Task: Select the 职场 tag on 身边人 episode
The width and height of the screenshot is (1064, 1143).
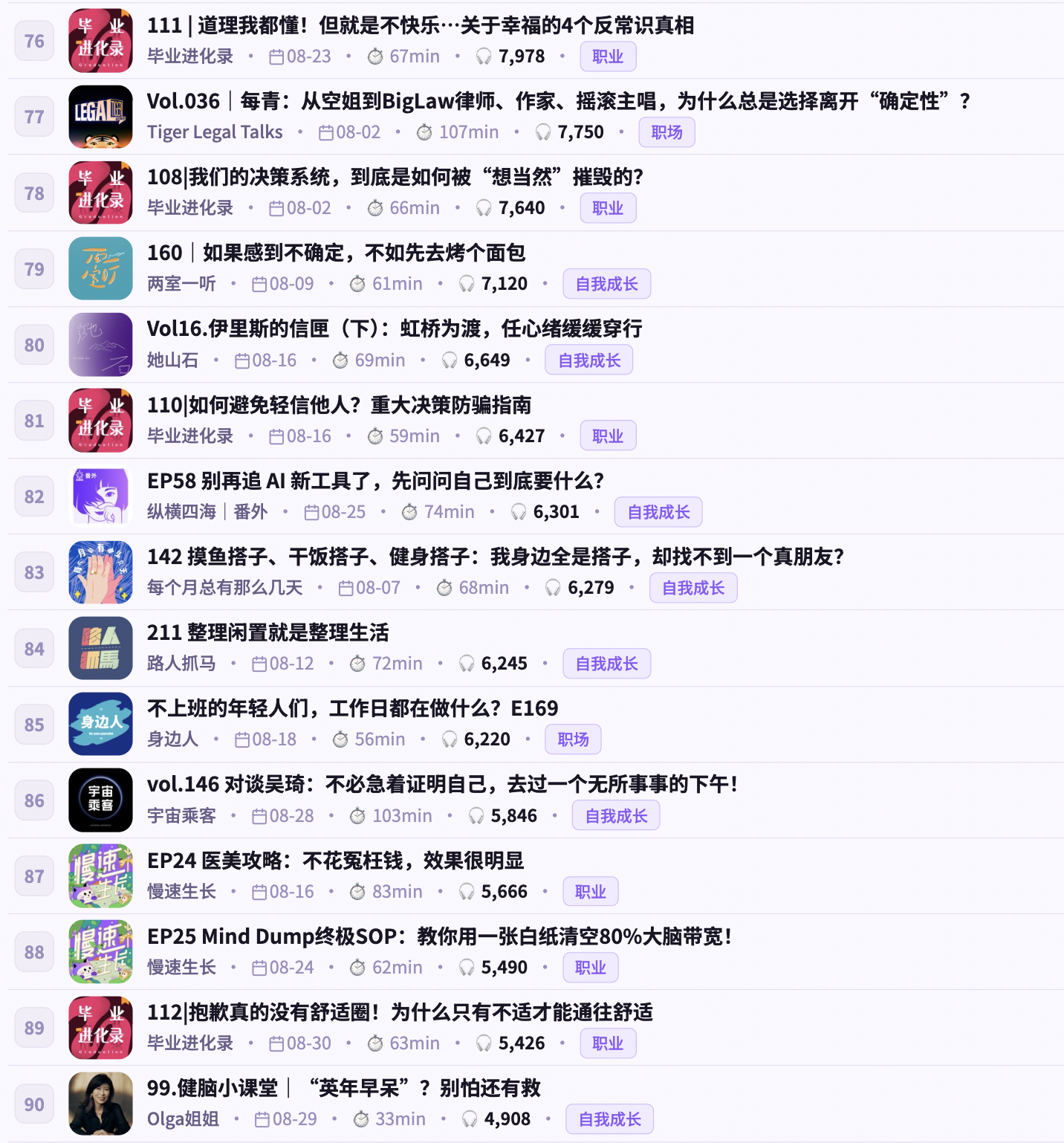Action: coord(573,739)
